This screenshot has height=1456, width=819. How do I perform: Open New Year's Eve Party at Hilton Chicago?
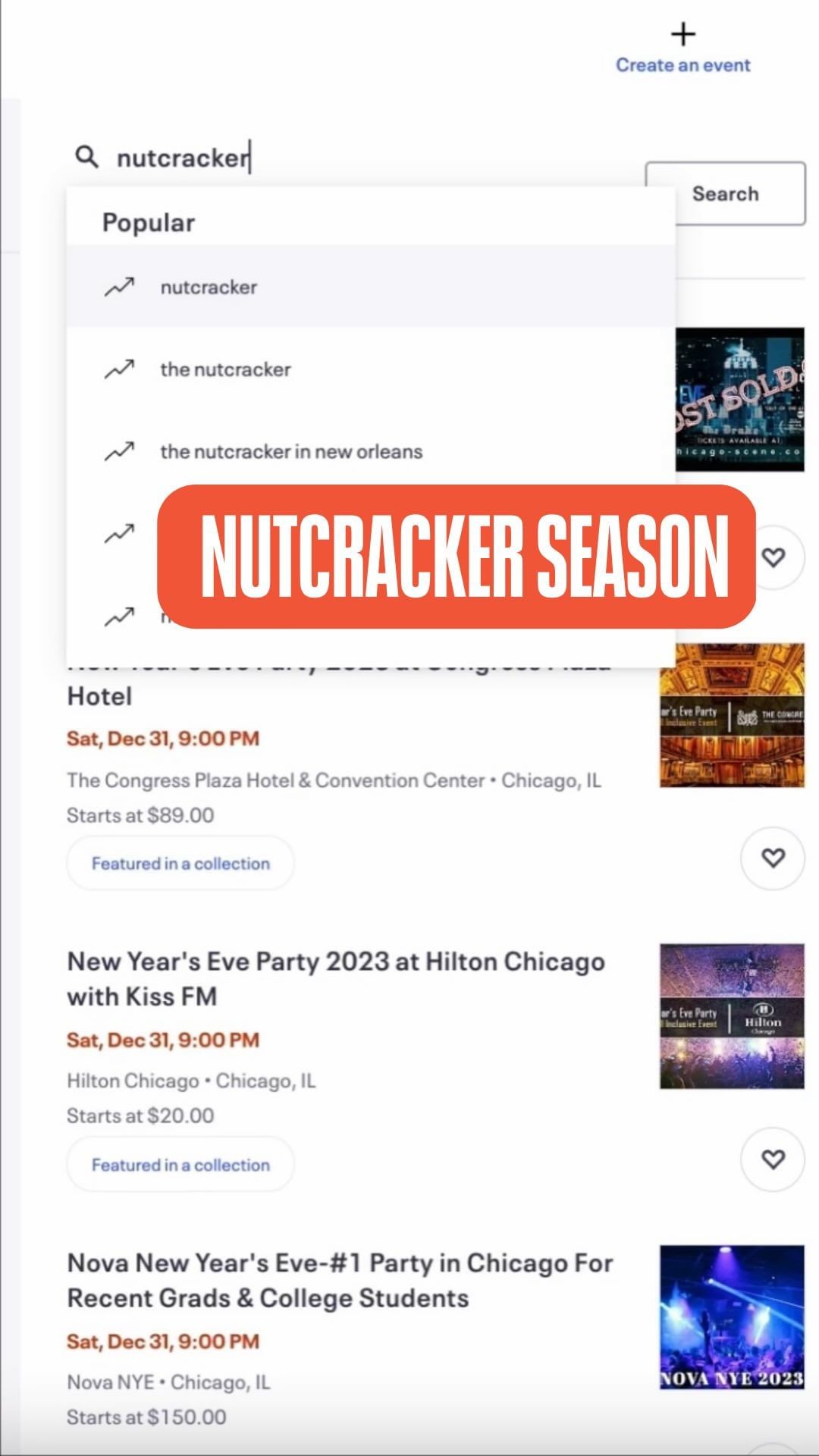(x=336, y=978)
